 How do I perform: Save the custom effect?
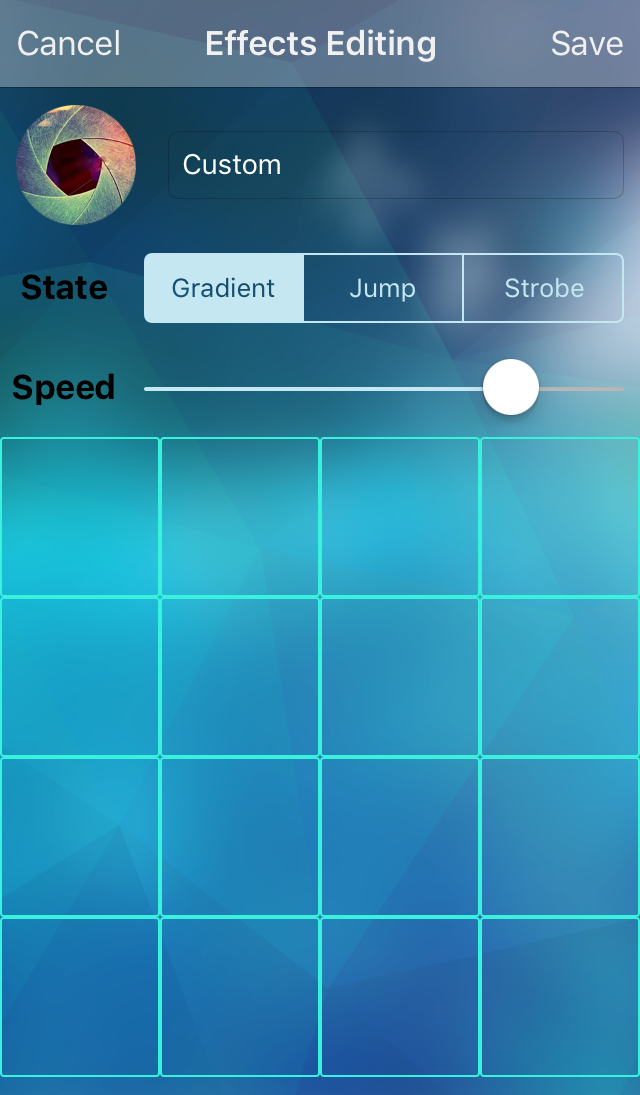(x=587, y=44)
